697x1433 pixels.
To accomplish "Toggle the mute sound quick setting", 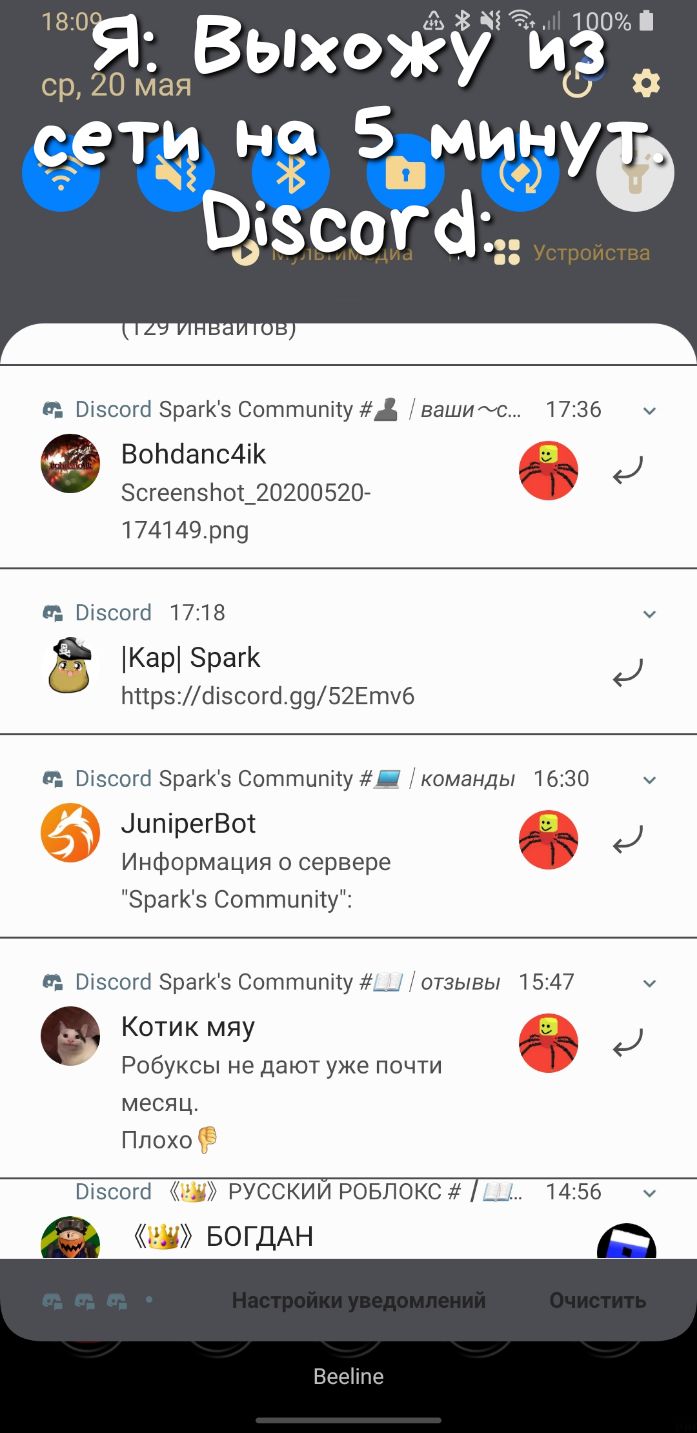I will pos(176,172).
